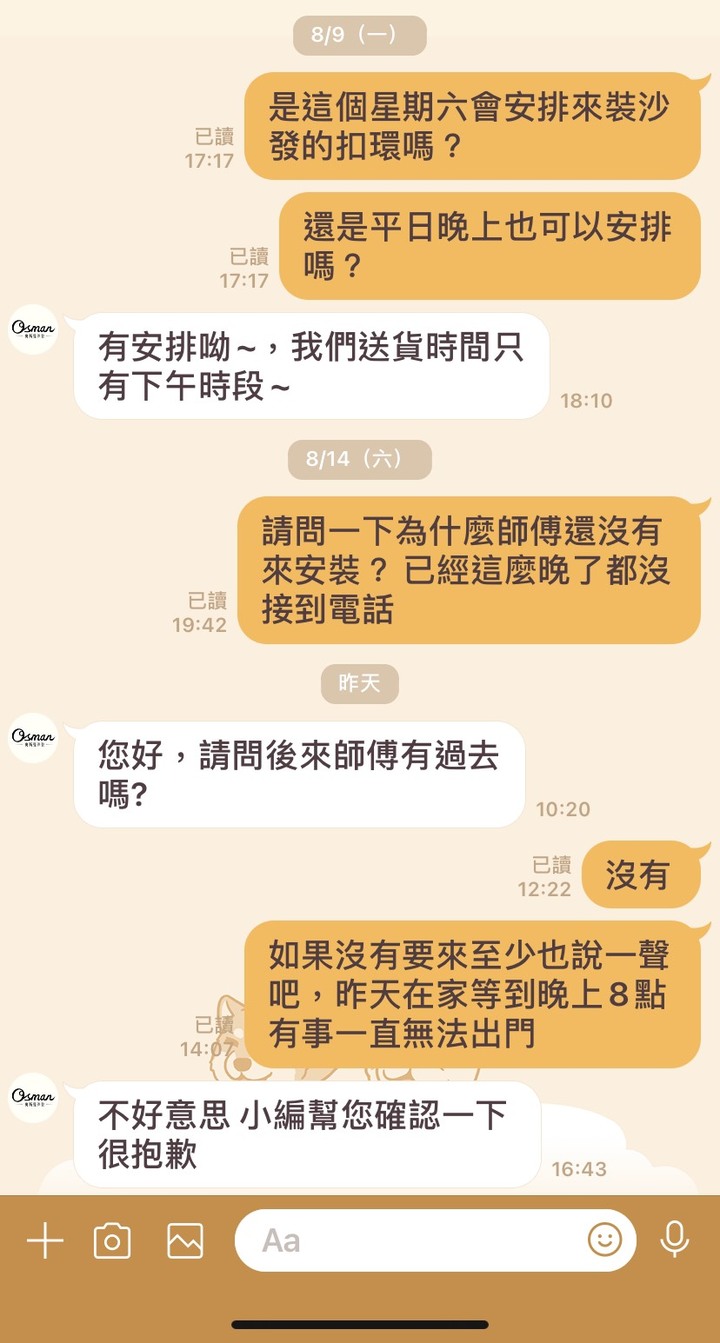Open the photo gallery picker
Viewport: 720px width, 1343px height.
pyautogui.click(x=185, y=1241)
